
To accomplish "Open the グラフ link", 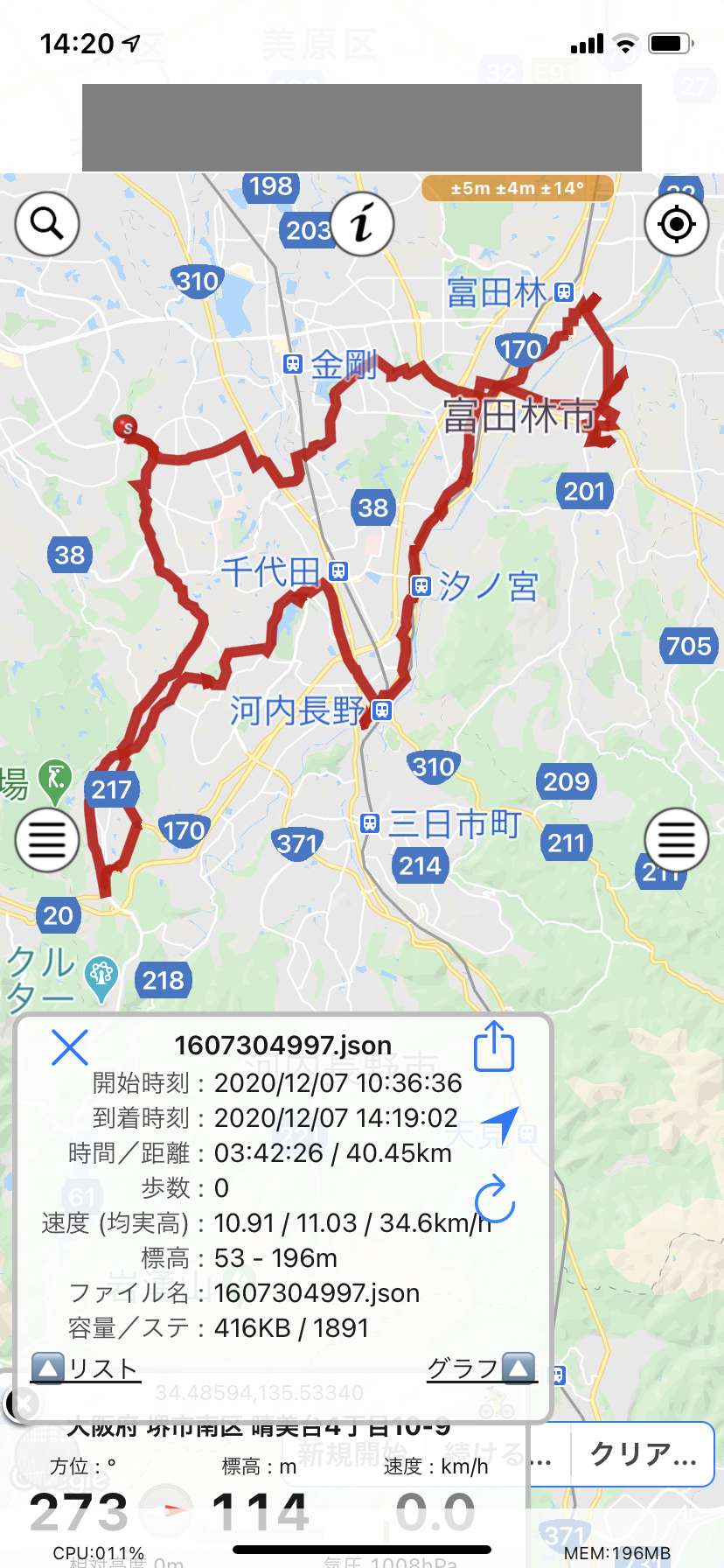I will [x=481, y=1368].
